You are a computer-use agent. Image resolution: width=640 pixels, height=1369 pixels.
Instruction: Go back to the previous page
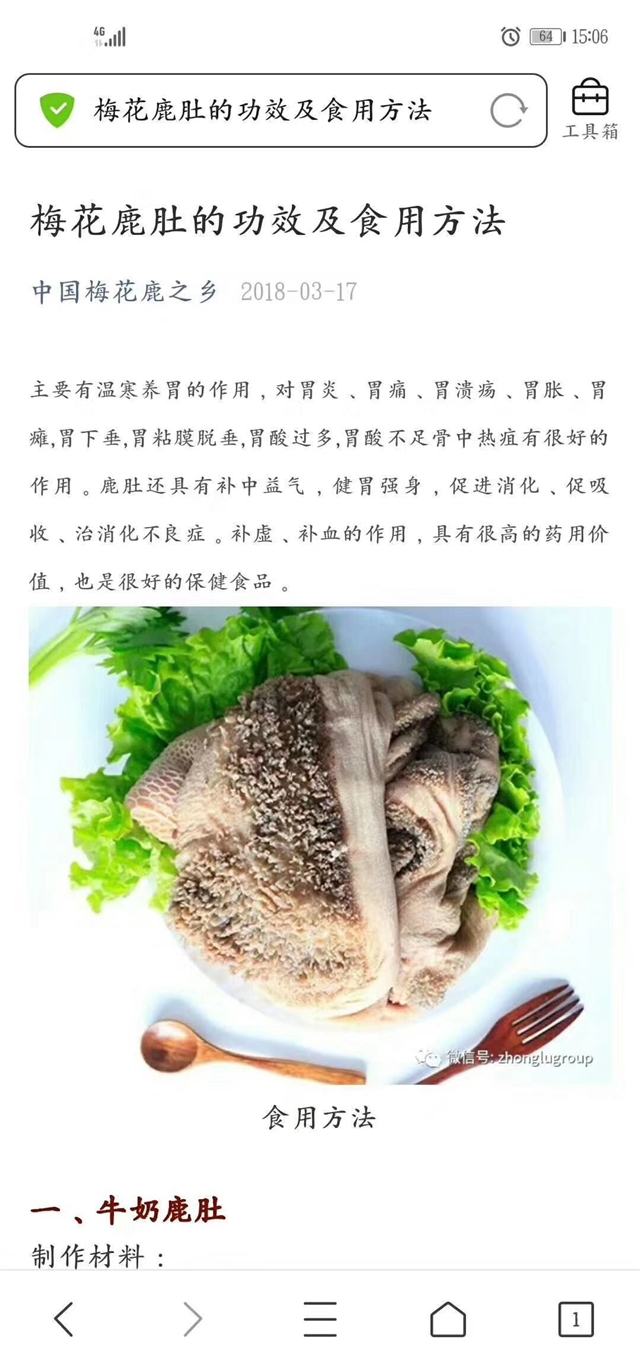[64, 1320]
